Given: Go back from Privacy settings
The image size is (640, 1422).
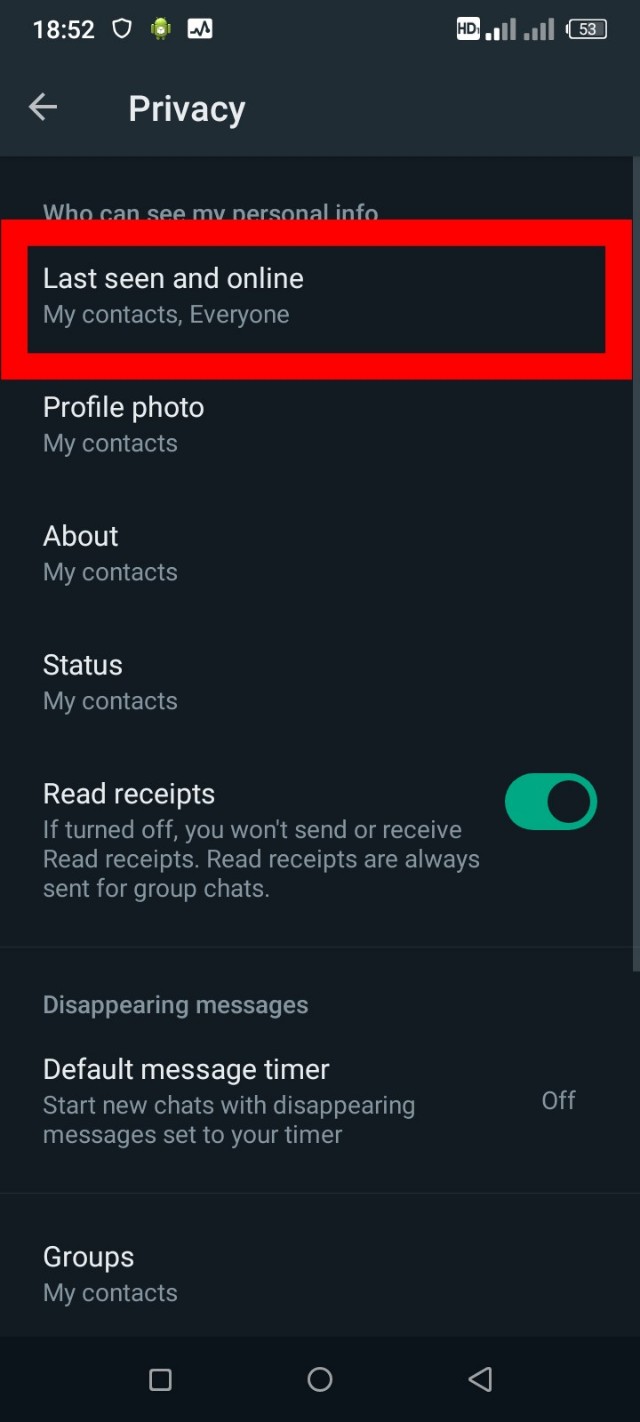Looking at the screenshot, I should [x=43, y=108].
